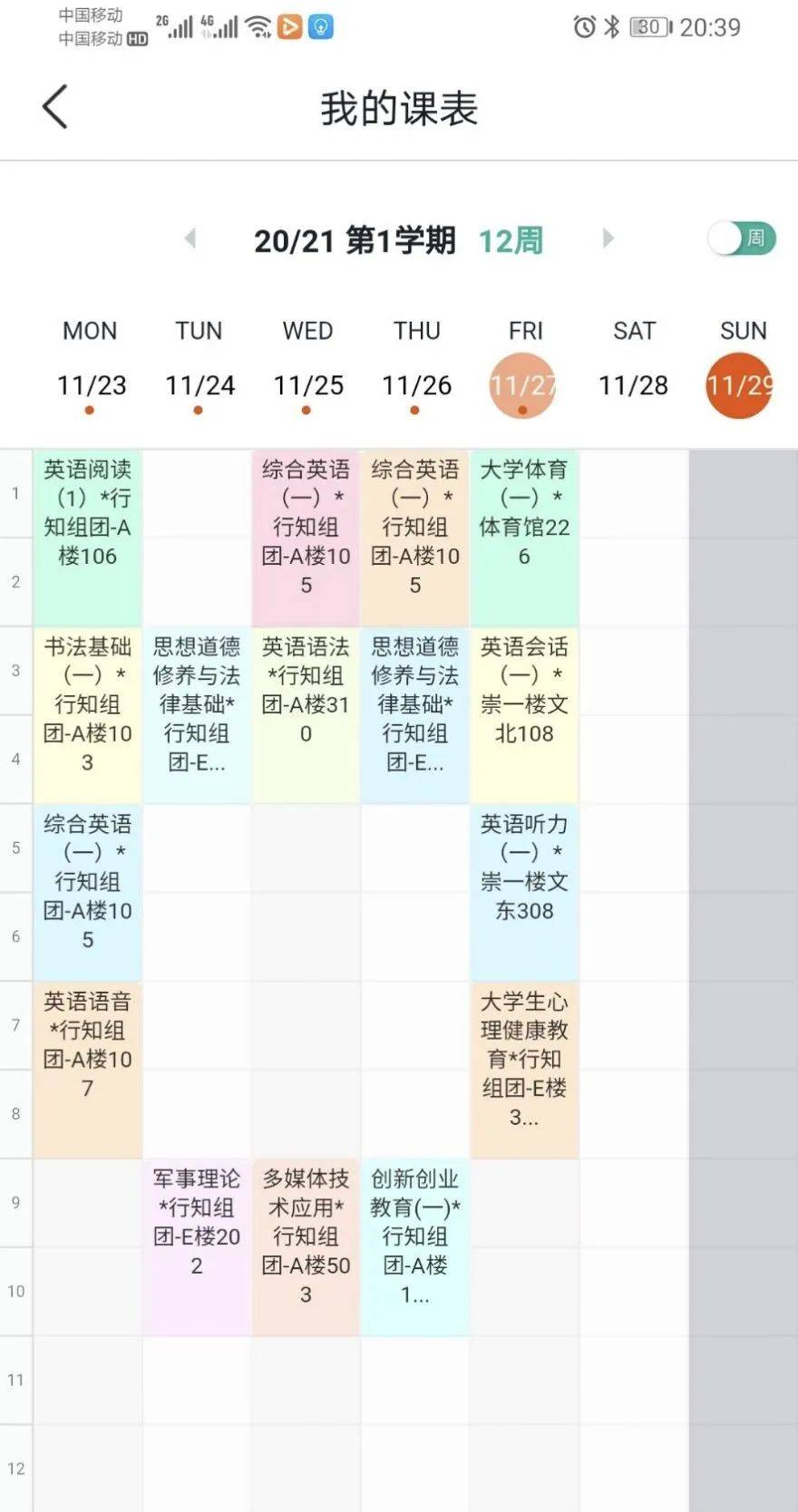Image resolution: width=798 pixels, height=1512 pixels.
Task: Open the 书法基础（一）class card
Action: click(x=88, y=714)
